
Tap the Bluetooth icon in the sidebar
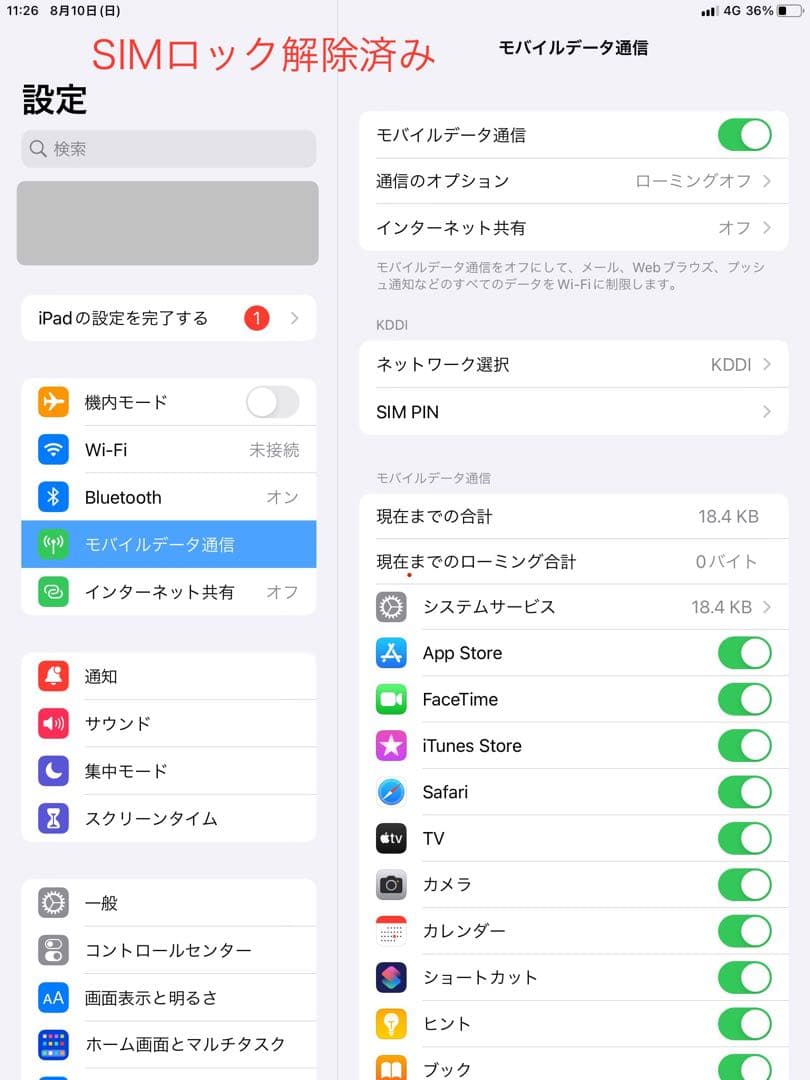[x=53, y=497]
